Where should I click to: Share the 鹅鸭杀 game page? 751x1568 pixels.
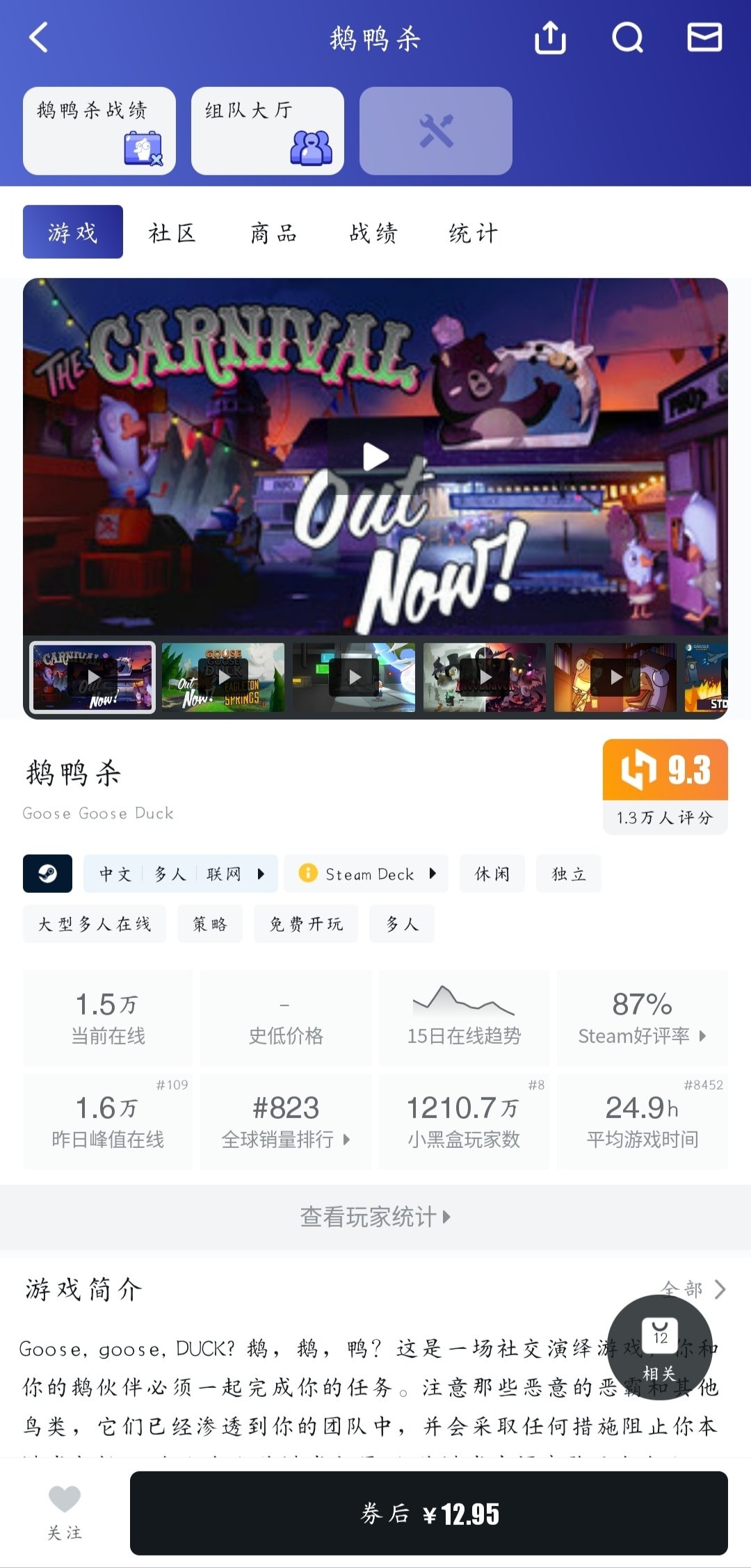(550, 38)
